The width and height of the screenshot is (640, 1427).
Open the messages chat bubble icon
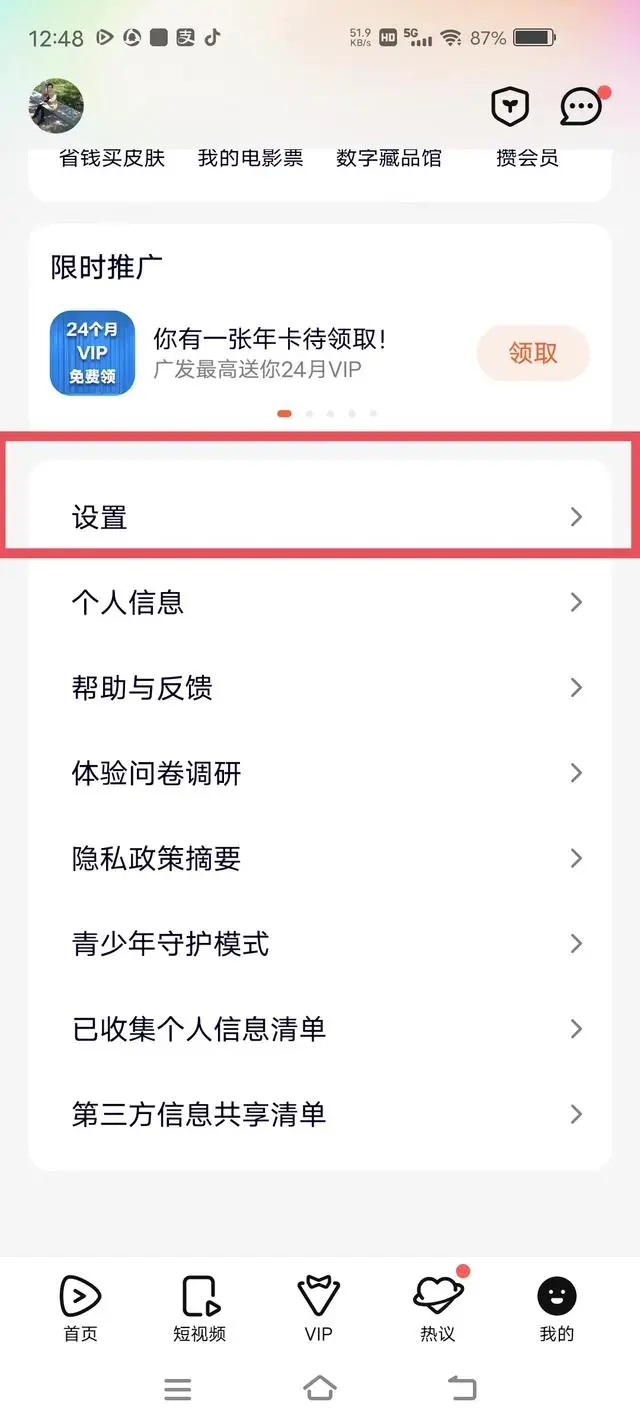pyautogui.click(x=582, y=106)
